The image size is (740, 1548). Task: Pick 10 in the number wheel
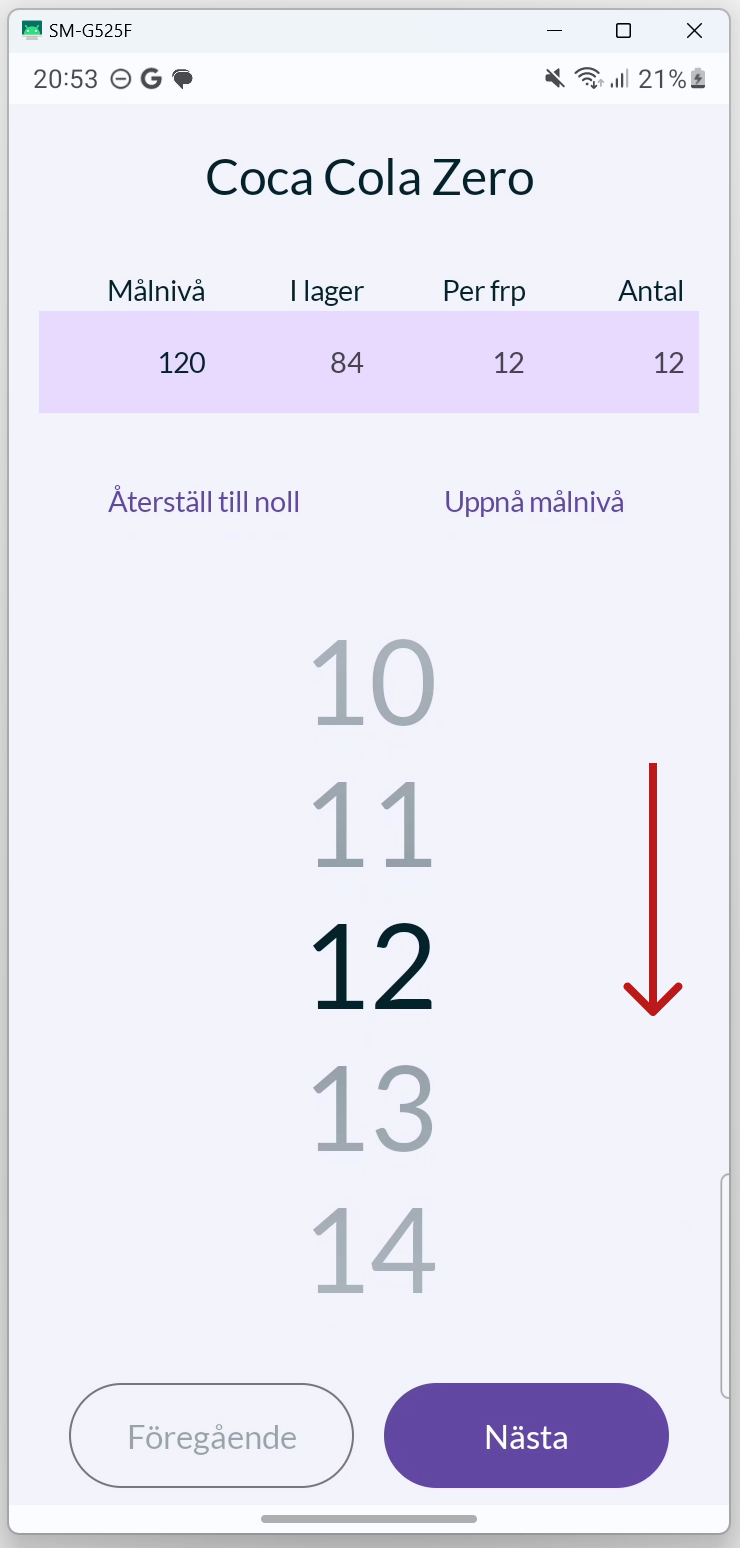(x=373, y=684)
